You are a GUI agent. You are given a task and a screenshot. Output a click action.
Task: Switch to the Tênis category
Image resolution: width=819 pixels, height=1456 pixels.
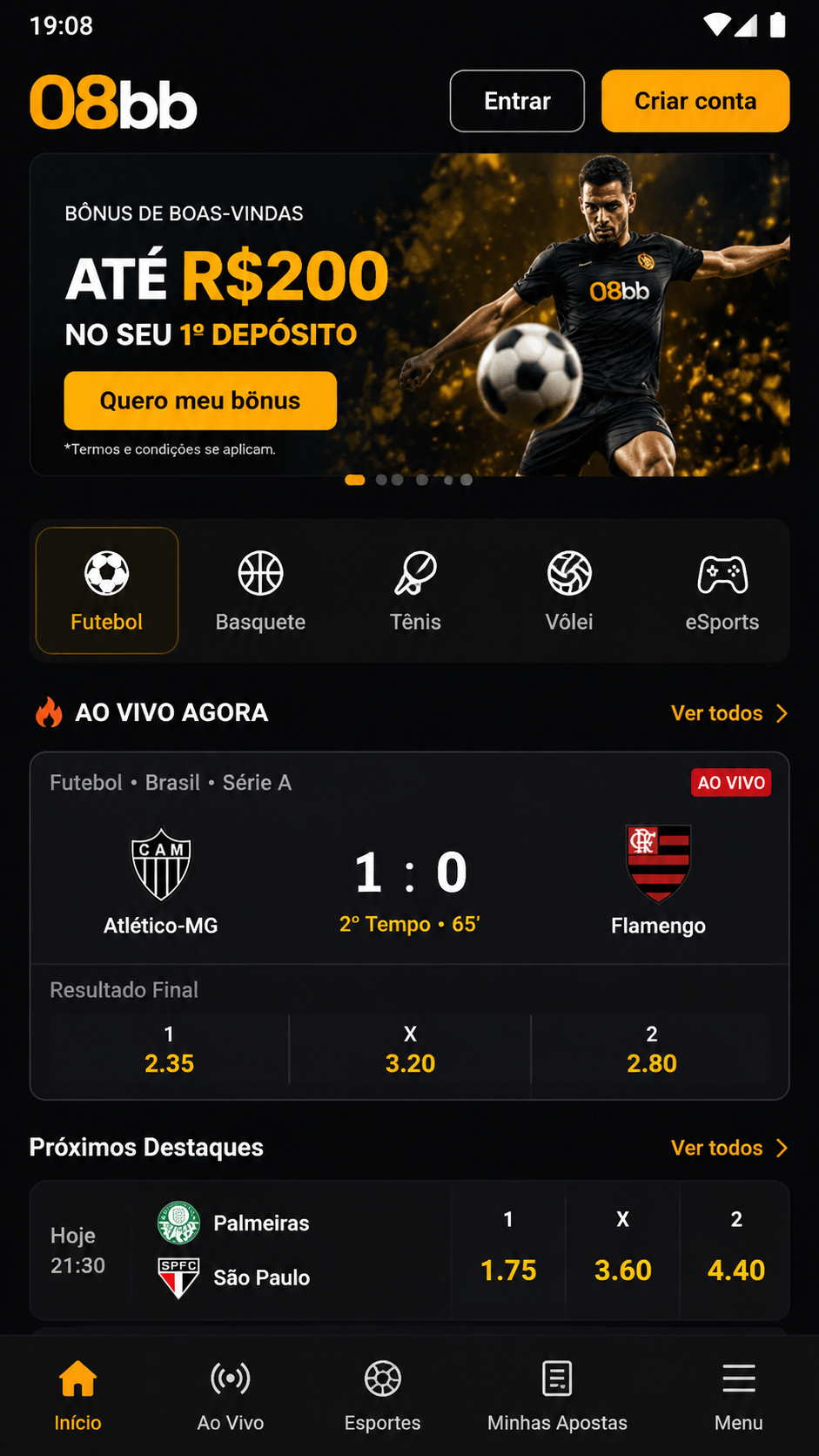tap(415, 590)
